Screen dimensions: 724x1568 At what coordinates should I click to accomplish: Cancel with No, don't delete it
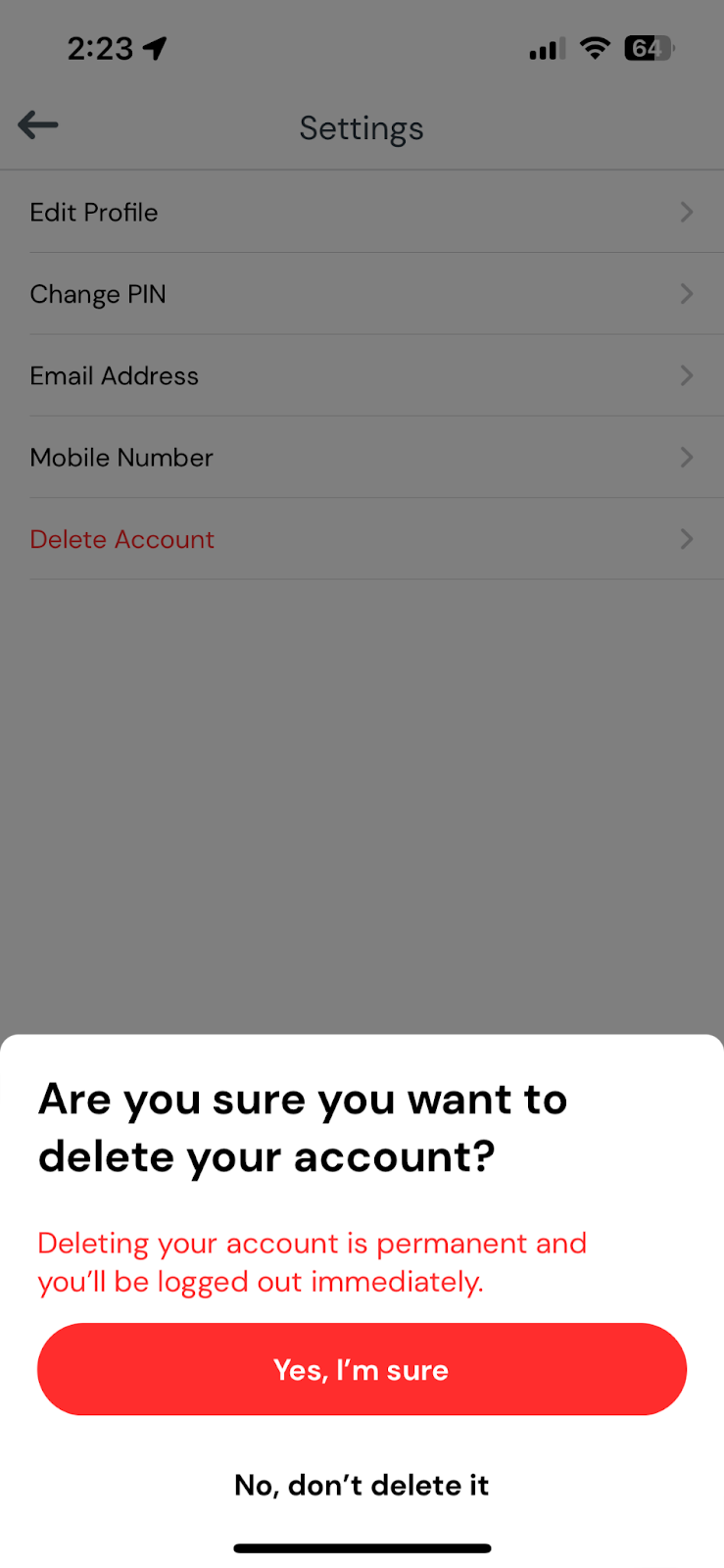pos(362,1485)
